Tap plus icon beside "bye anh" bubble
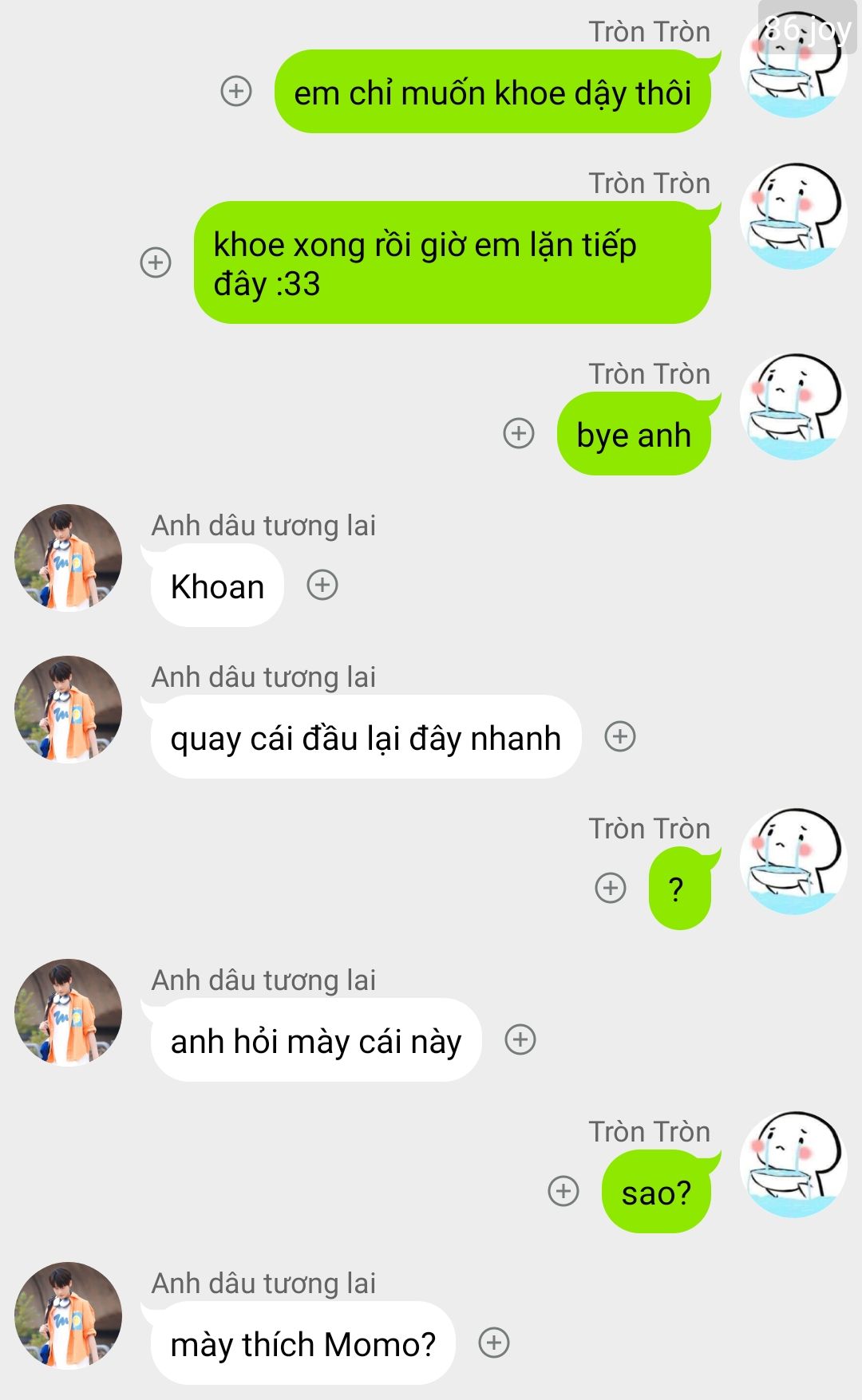The image size is (862, 1400). click(519, 433)
